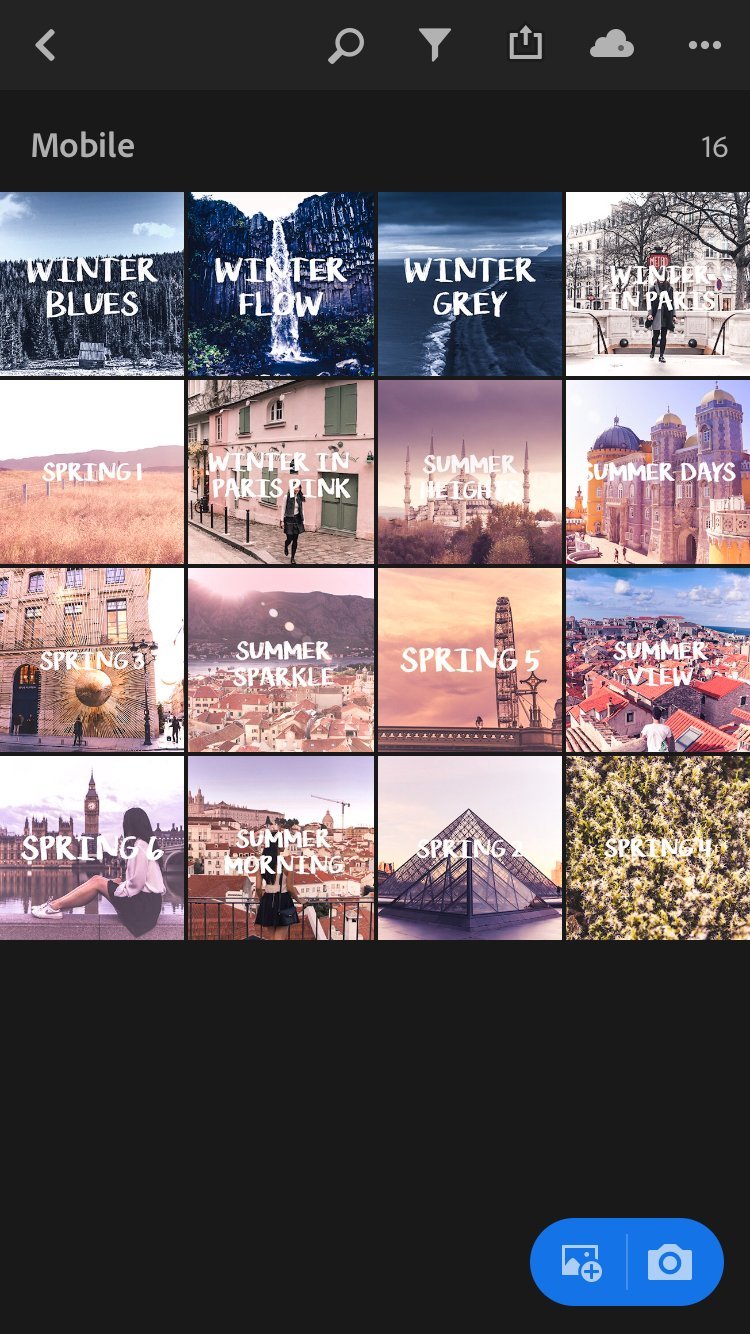View the Summer View rooftops photo
The width and height of the screenshot is (750, 1334).
pos(658,660)
